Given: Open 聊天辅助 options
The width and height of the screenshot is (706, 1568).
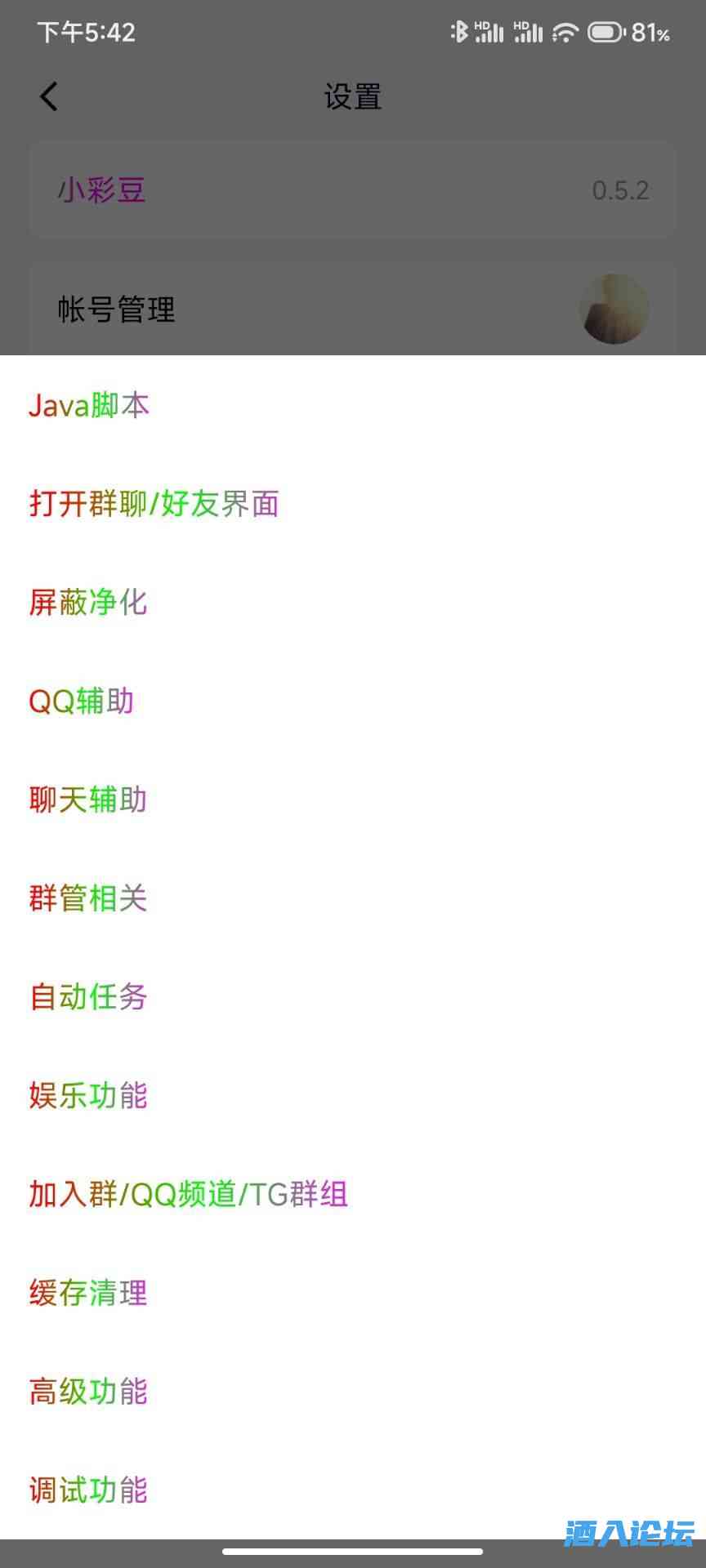Looking at the screenshot, I should tap(88, 800).
